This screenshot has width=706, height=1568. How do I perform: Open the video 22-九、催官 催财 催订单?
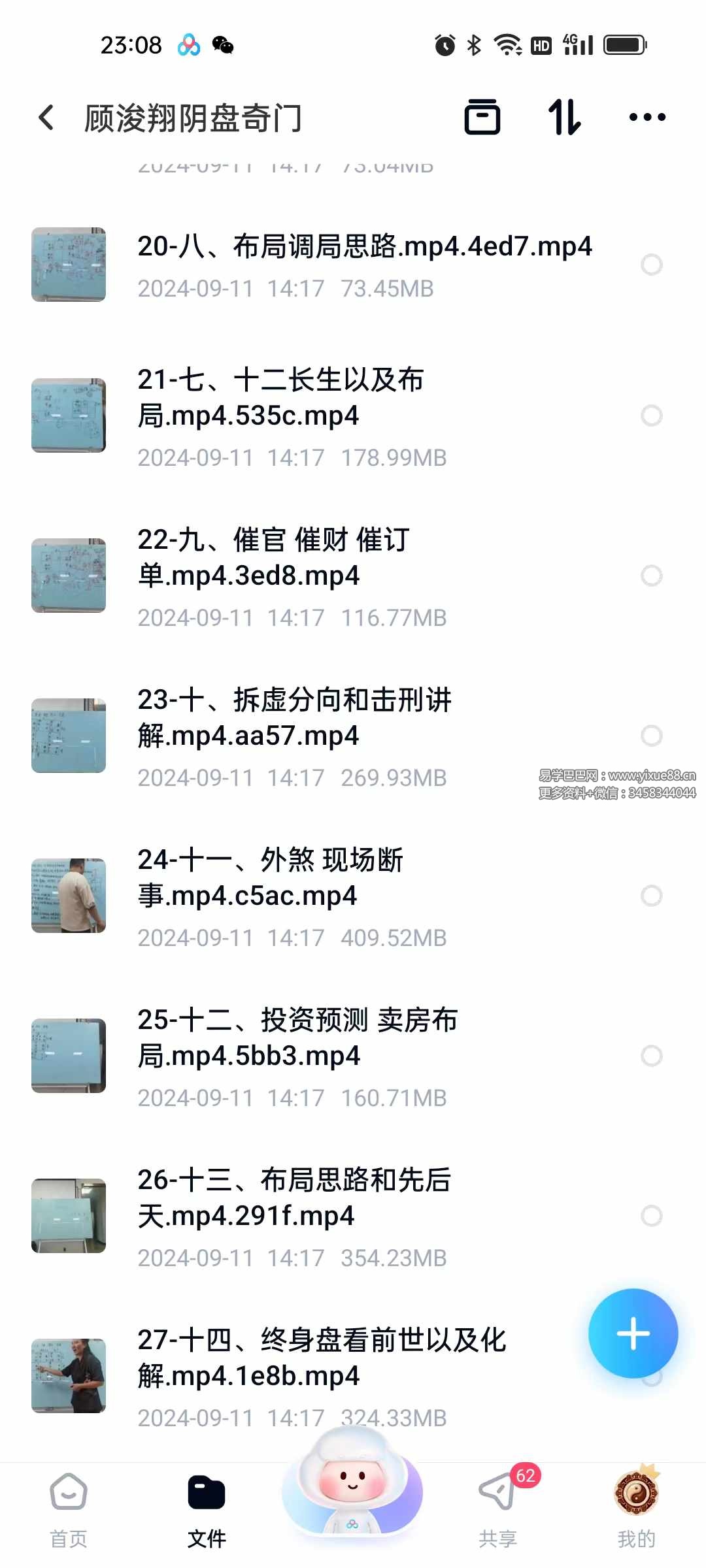[x=275, y=557]
